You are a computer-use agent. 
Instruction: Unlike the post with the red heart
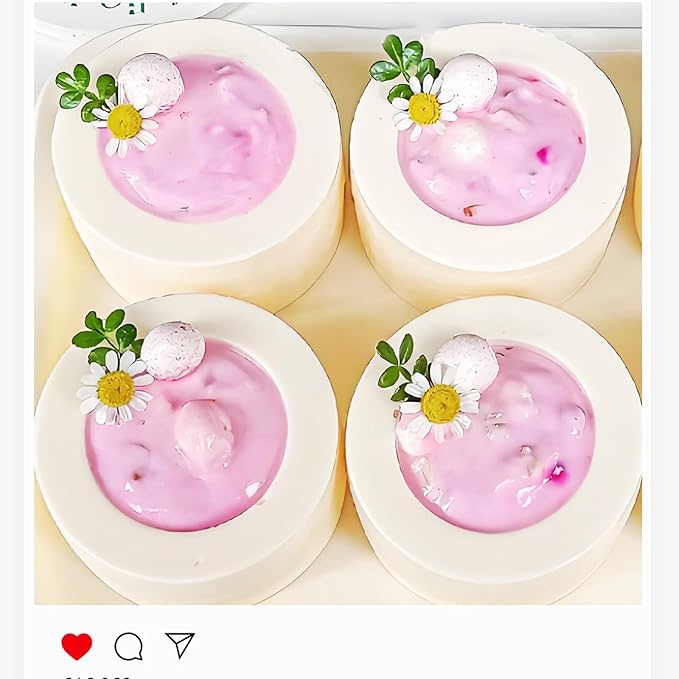[x=77, y=646]
